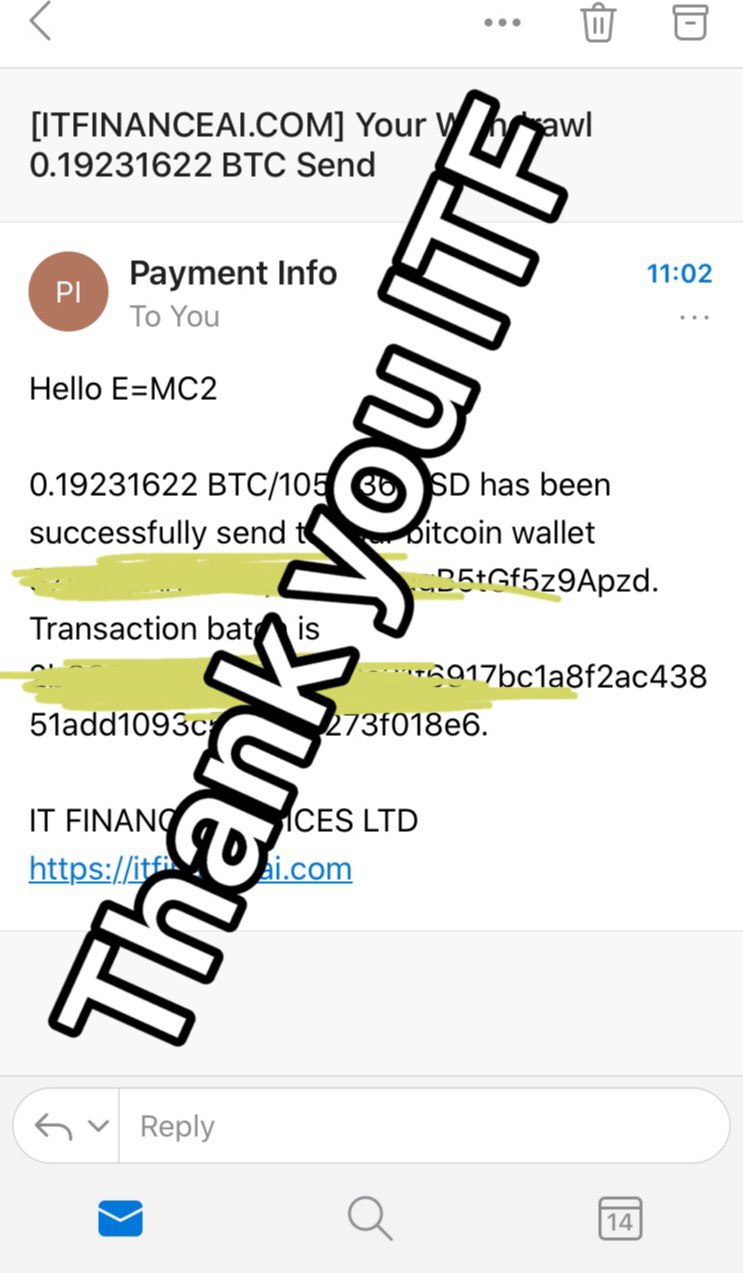Expand the reply options chevron

[x=98, y=1126]
